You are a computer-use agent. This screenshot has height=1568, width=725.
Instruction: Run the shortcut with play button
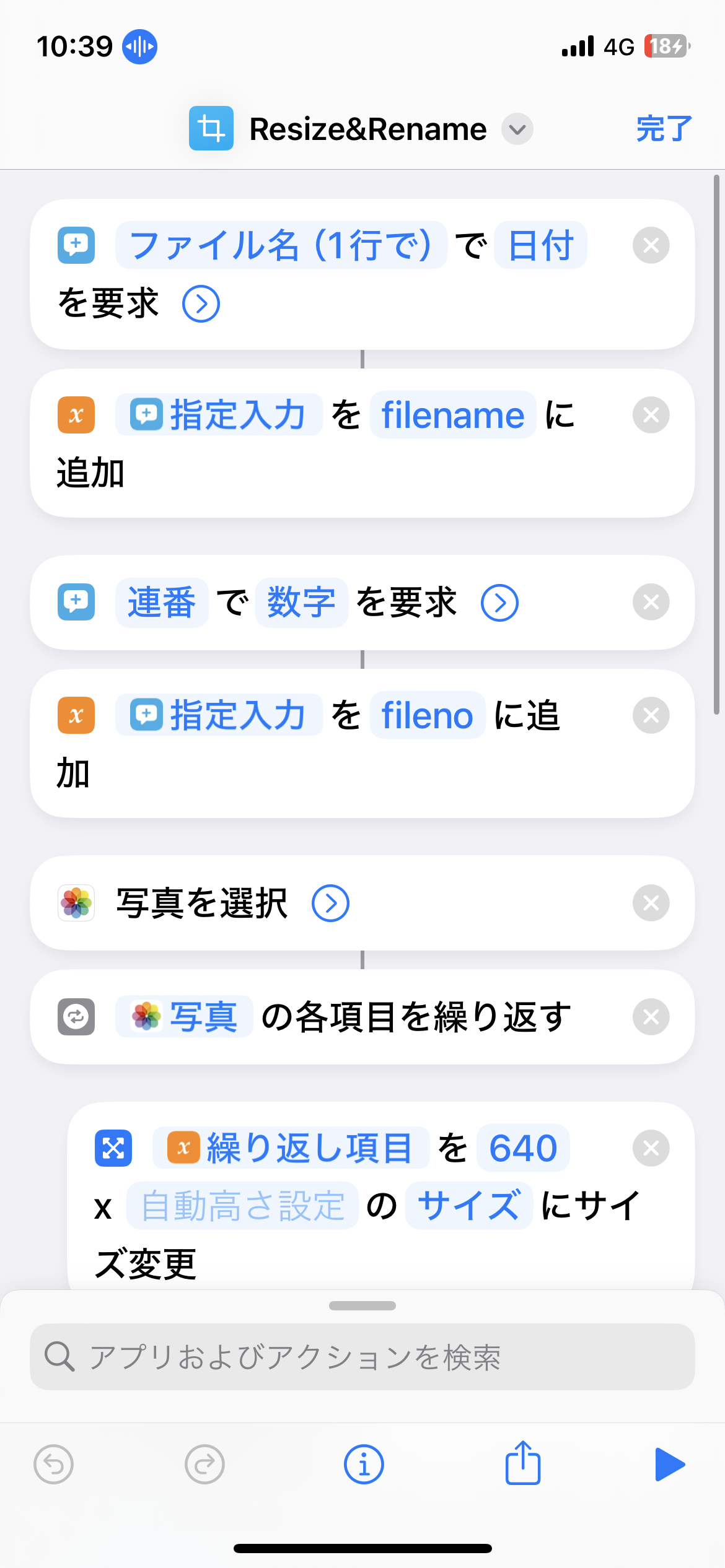(669, 1465)
